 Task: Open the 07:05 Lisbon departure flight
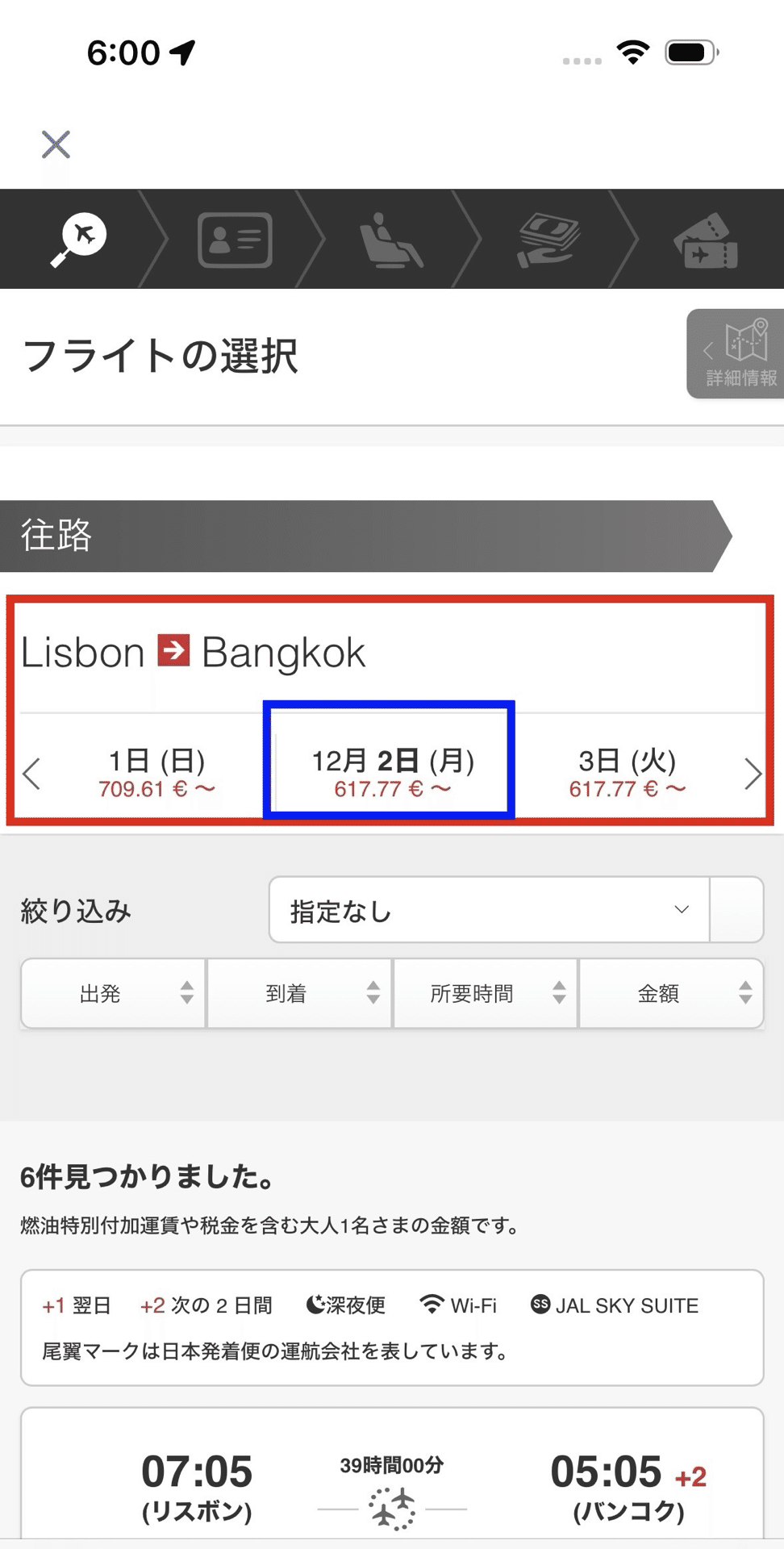pyautogui.click(x=392, y=1476)
